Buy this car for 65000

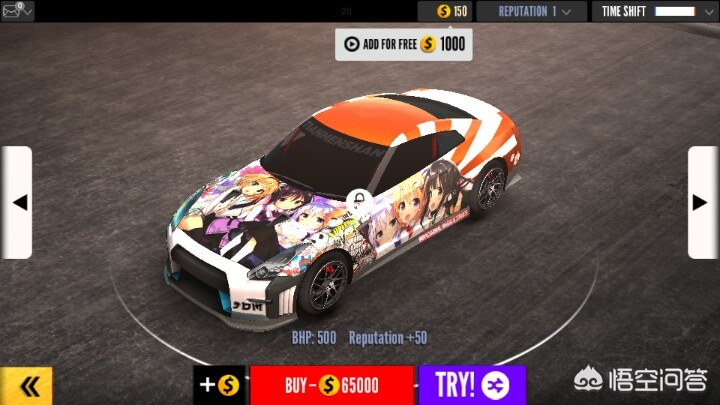point(332,385)
